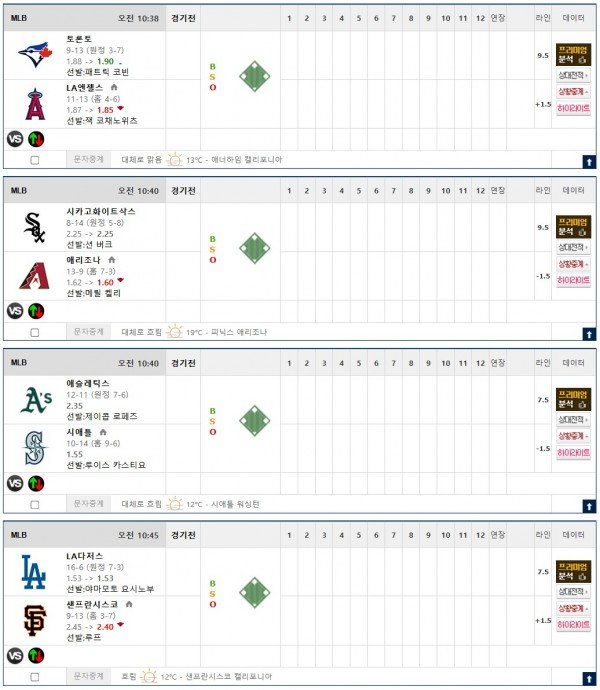Tap the VS icon under LA Angels

[x=15, y=139]
